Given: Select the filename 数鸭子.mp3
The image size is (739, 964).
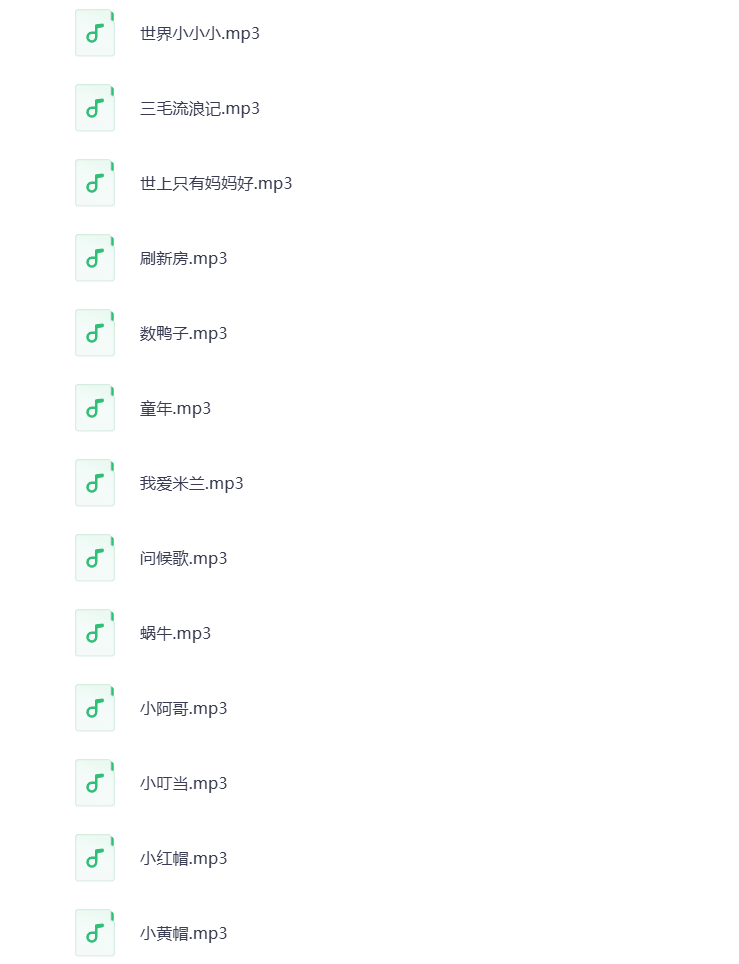Looking at the screenshot, I should click(183, 333).
